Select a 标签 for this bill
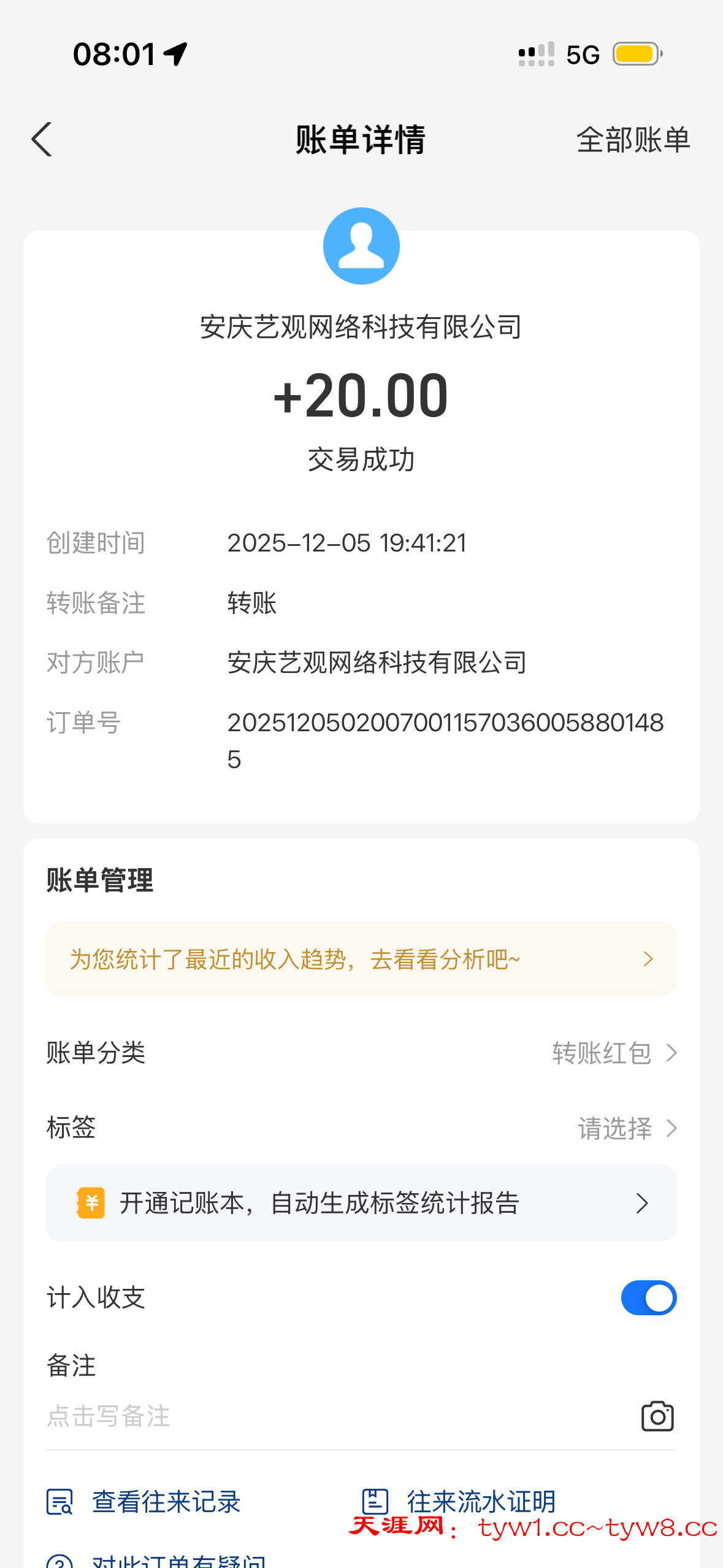 [x=625, y=1128]
